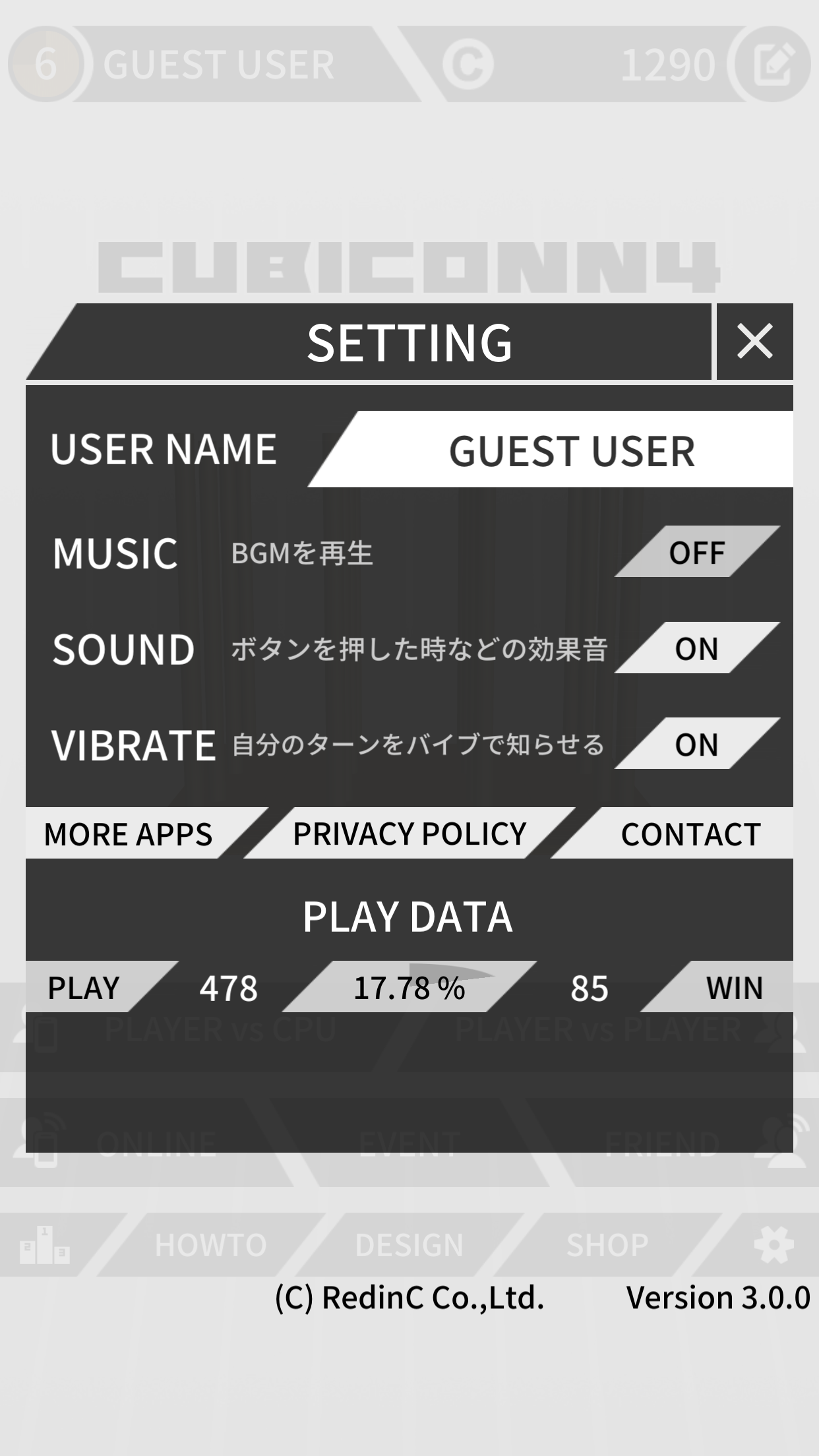Screen dimensions: 819x1456
Task: Open More Apps
Action: 129,834
